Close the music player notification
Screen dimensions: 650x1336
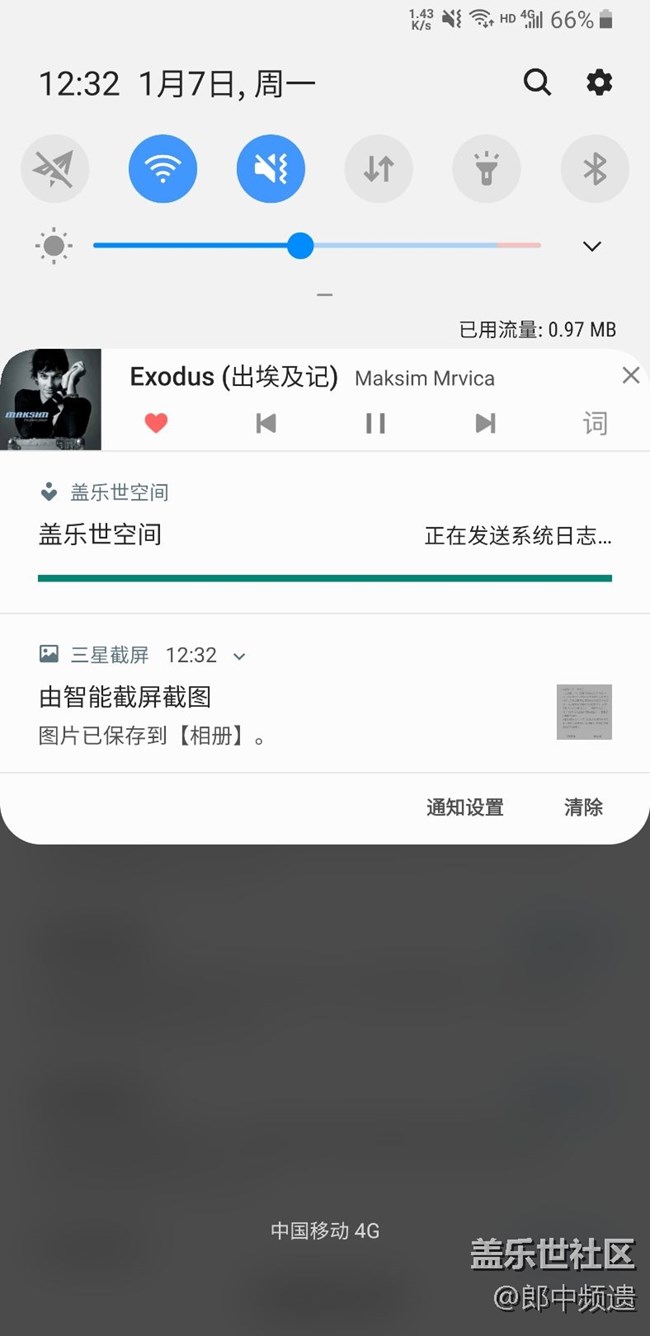point(630,375)
